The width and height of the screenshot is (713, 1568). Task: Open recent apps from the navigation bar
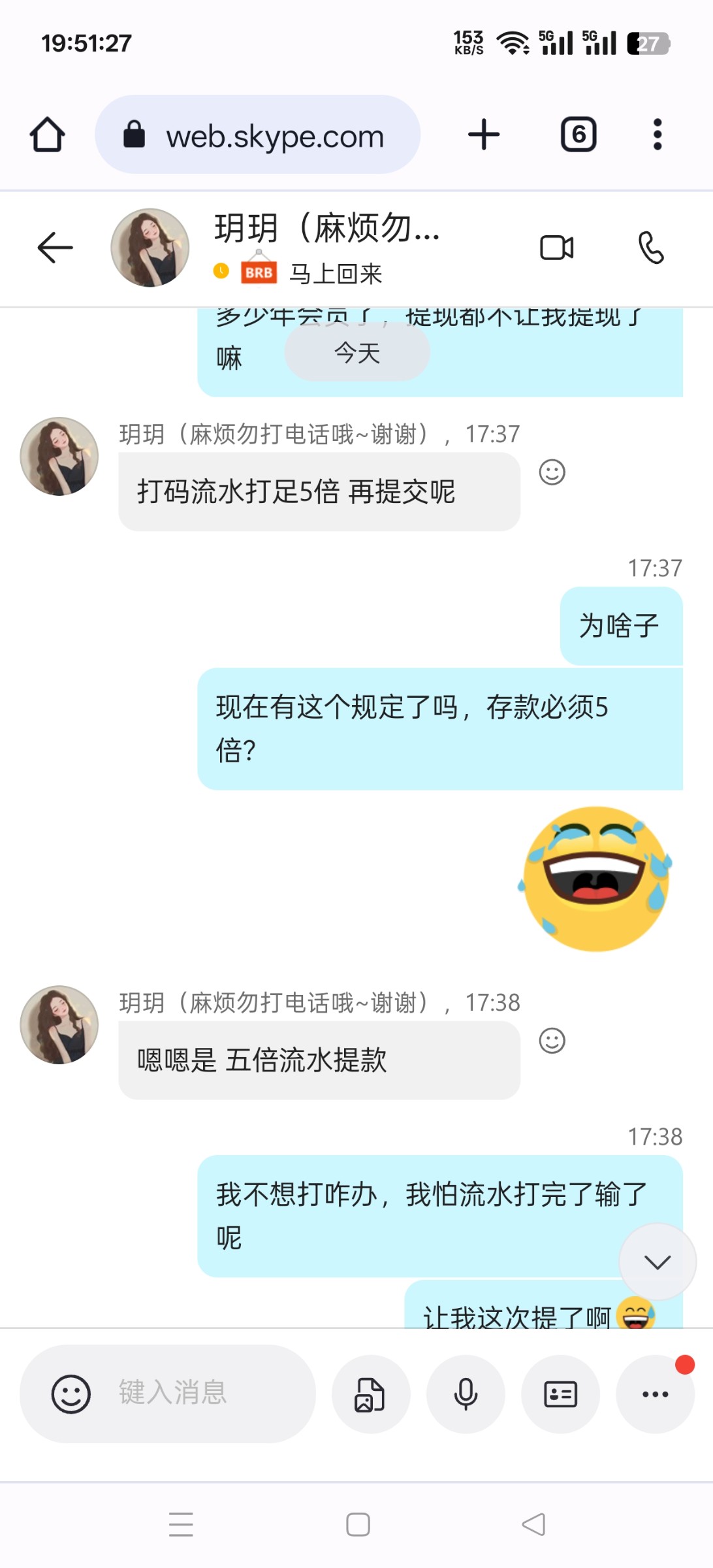pyautogui.click(x=181, y=1524)
